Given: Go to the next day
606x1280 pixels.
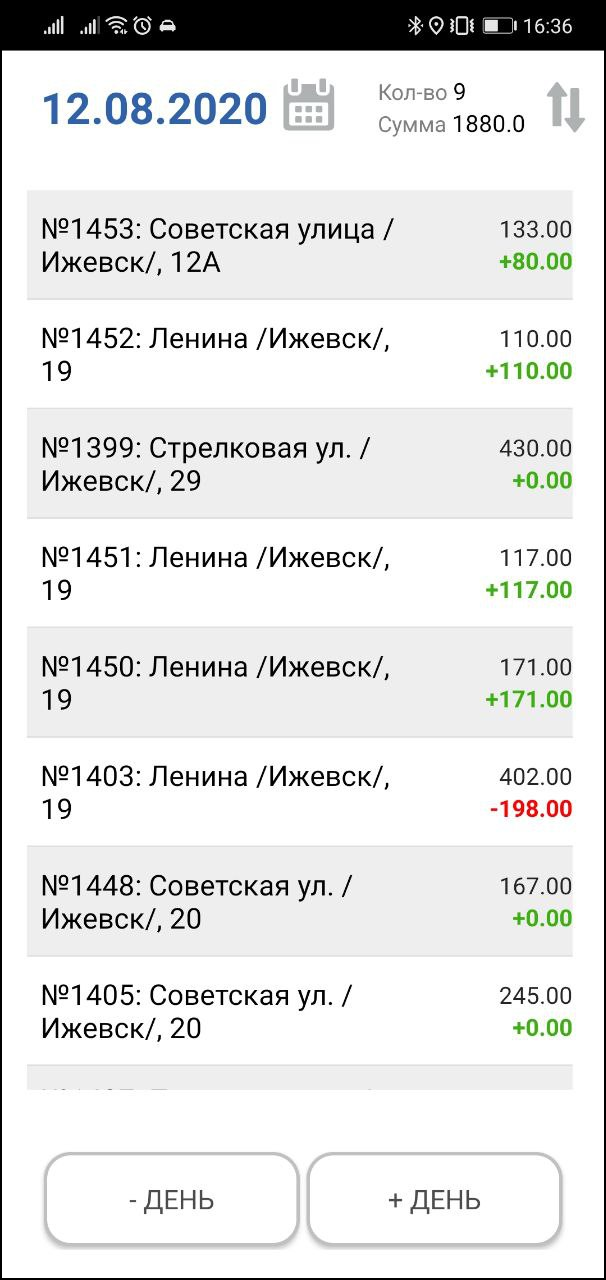Looking at the screenshot, I should coord(434,1200).
